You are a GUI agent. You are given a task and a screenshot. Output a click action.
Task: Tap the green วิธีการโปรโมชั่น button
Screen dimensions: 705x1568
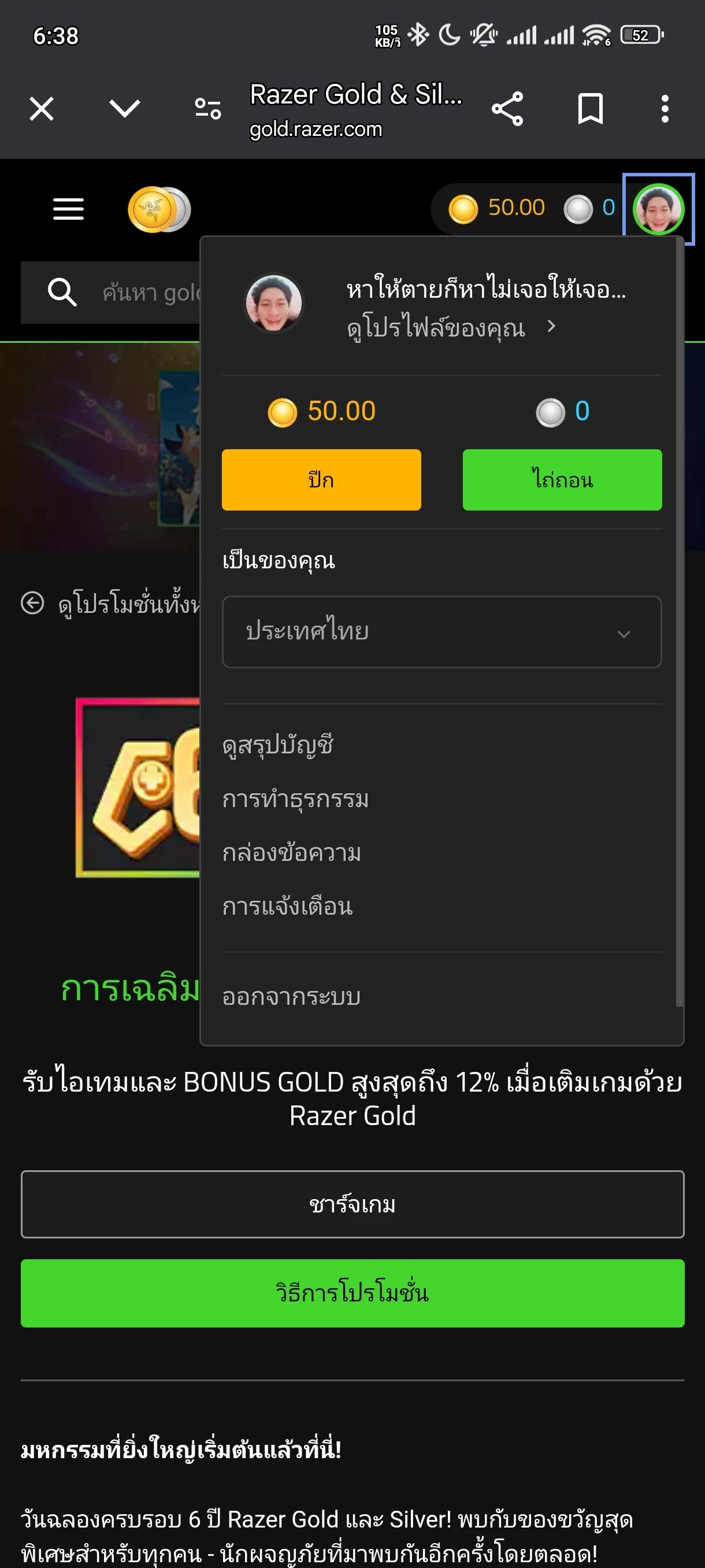click(x=352, y=1293)
